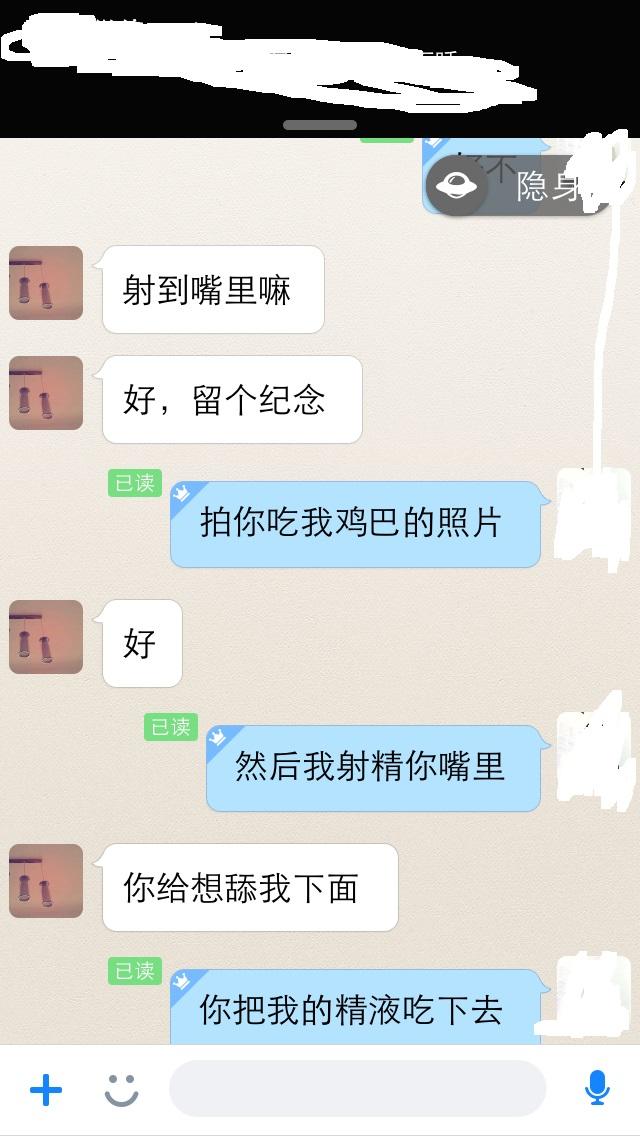The width and height of the screenshot is (640, 1136).
Task: Tap the 隐身 stealth mode button
Action: coord(515,186)
